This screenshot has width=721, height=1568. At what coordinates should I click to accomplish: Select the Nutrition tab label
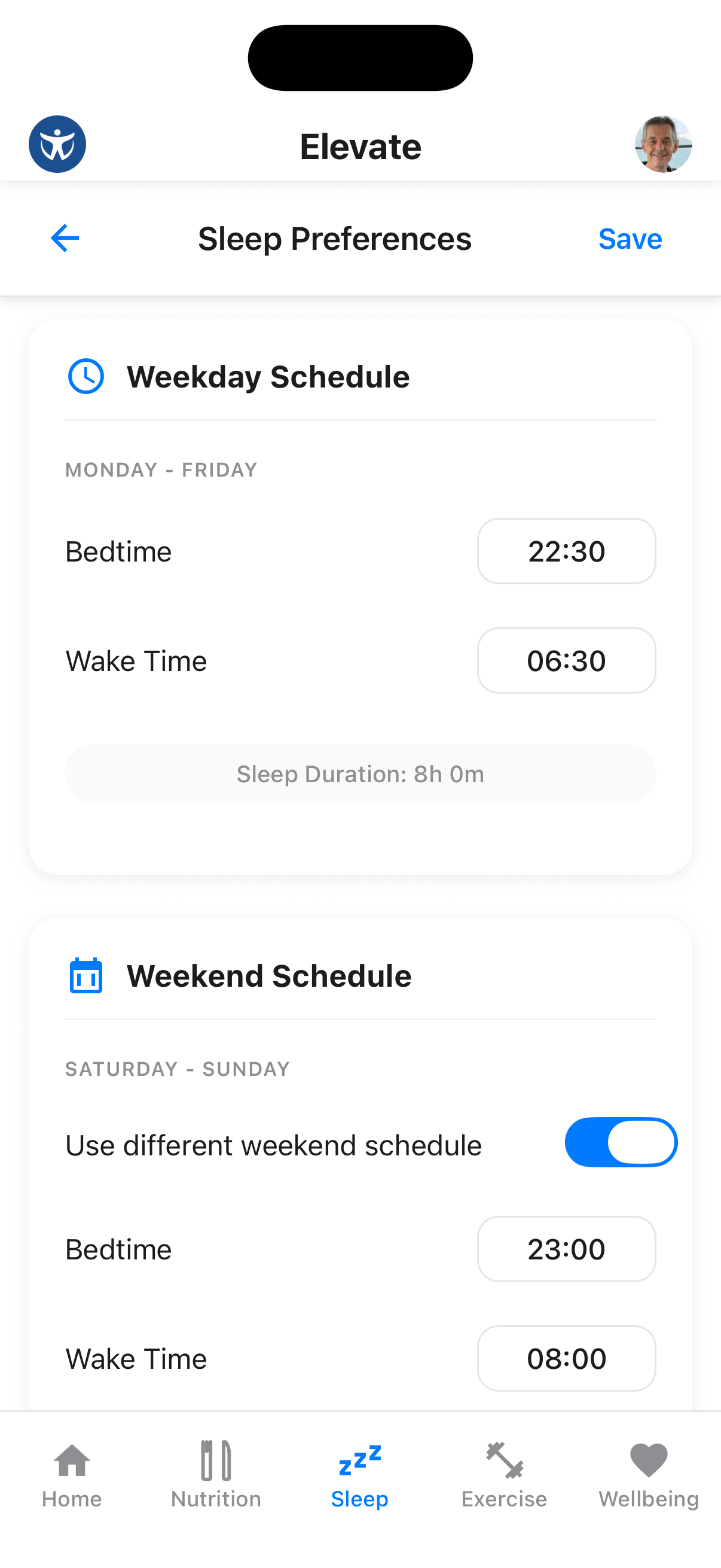coord(215,1499)
